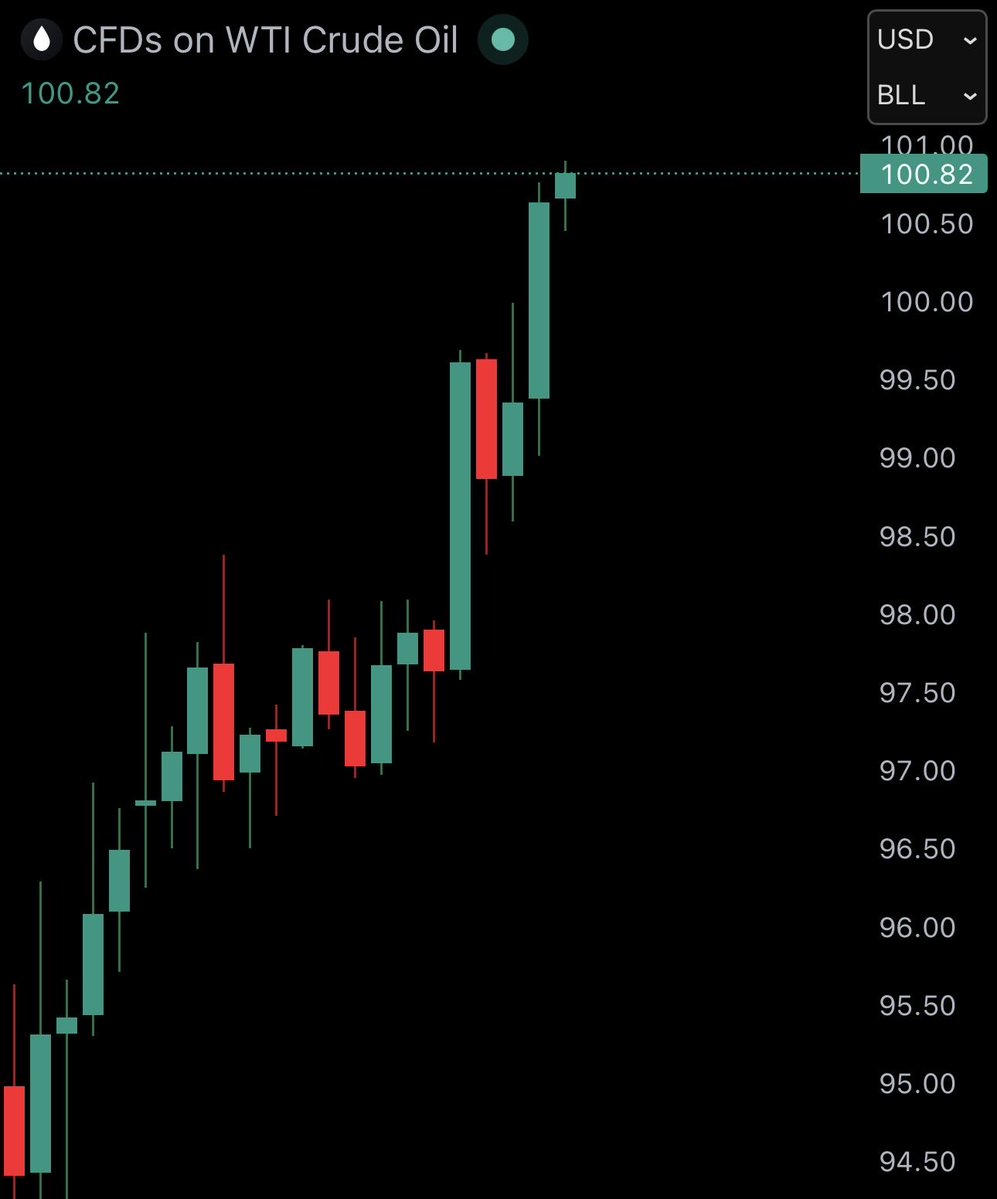Tap the green market status indicator
The width and height of the screenshot is (997, 1199).
pos(503,40)
